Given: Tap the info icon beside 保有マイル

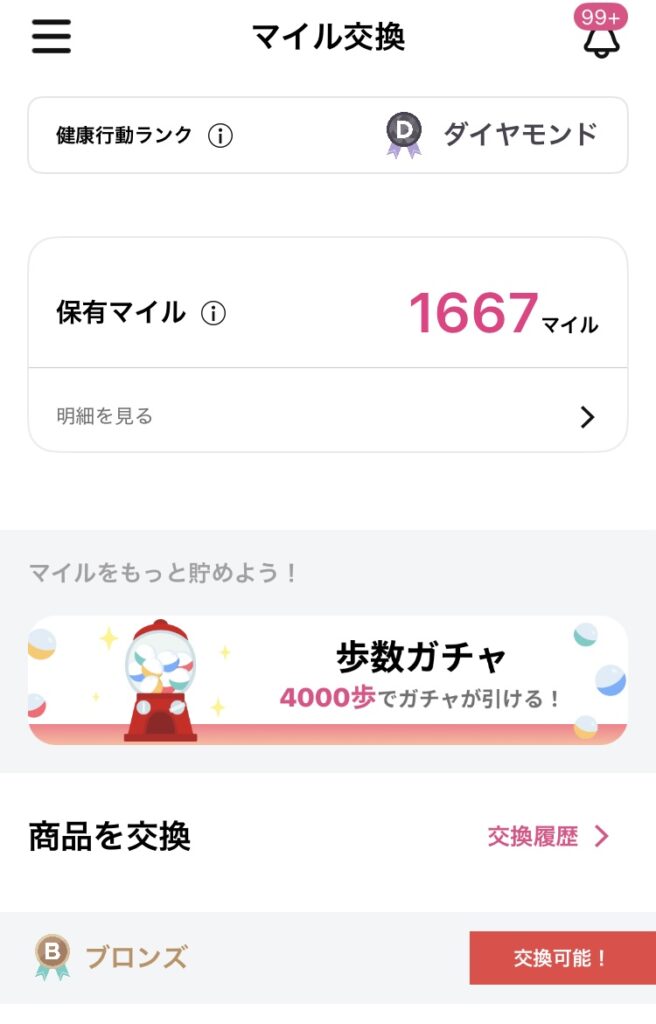Looking at the screenshot, I should tap(213, 314).
